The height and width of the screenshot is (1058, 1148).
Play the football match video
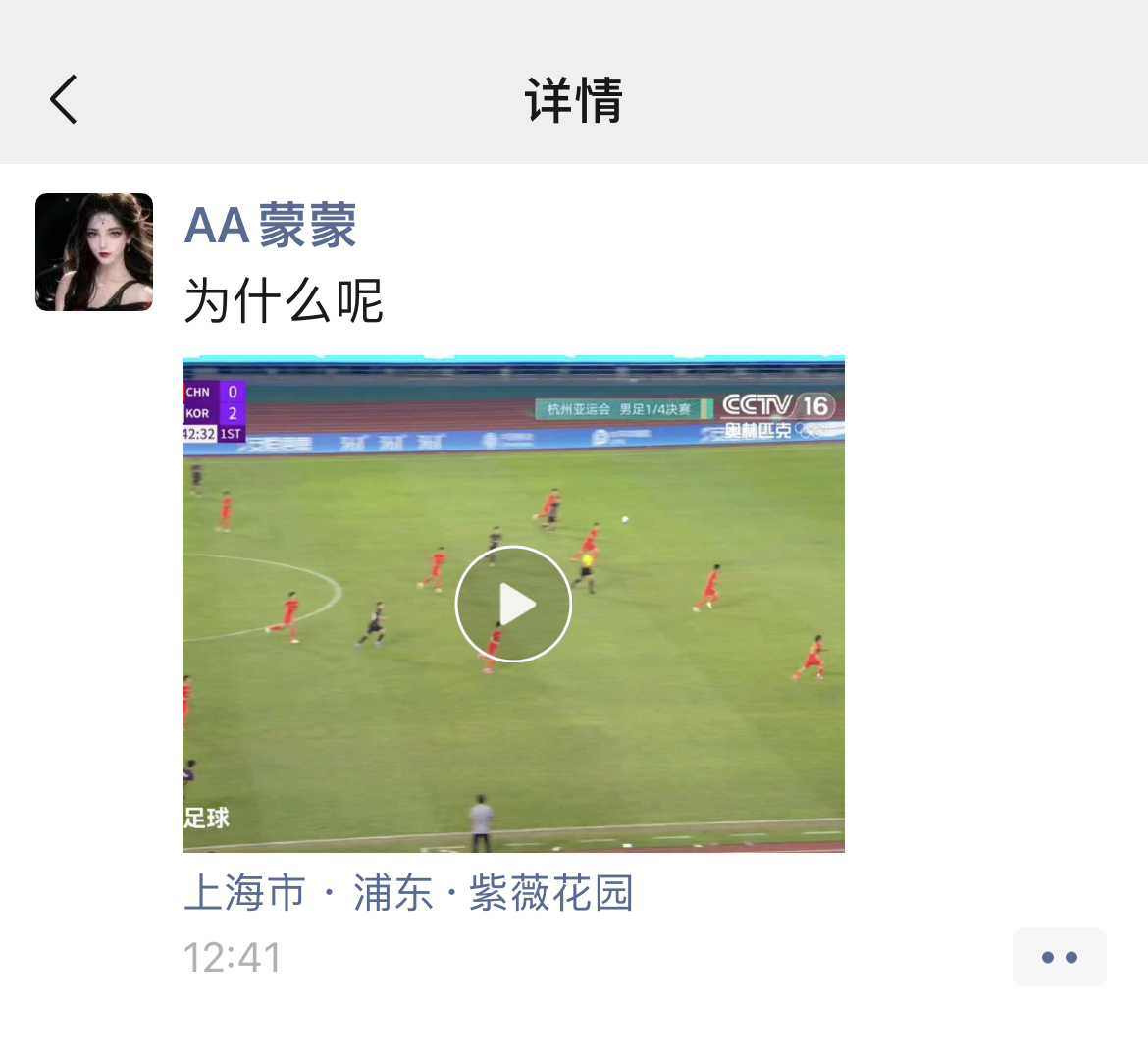click(x=513, y=605)
